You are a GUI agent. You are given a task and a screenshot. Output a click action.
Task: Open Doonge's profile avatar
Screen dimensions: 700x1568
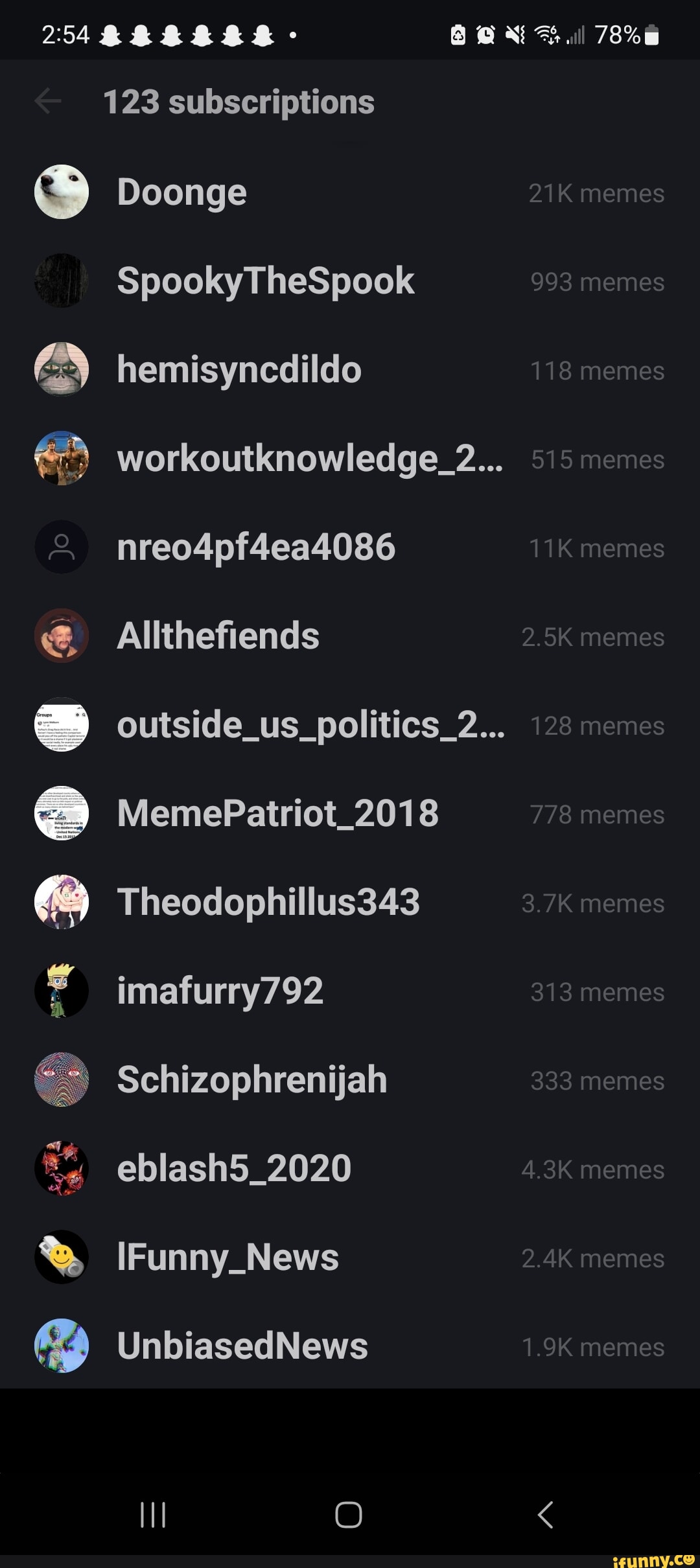[62, 191]
